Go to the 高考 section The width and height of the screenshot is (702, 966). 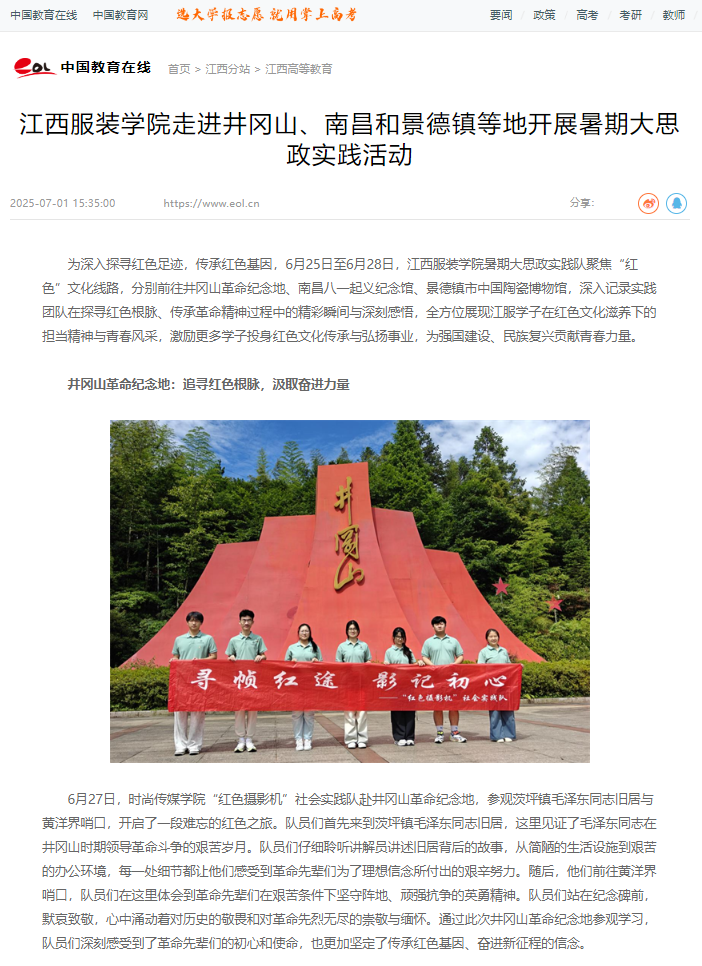(587, 15)
